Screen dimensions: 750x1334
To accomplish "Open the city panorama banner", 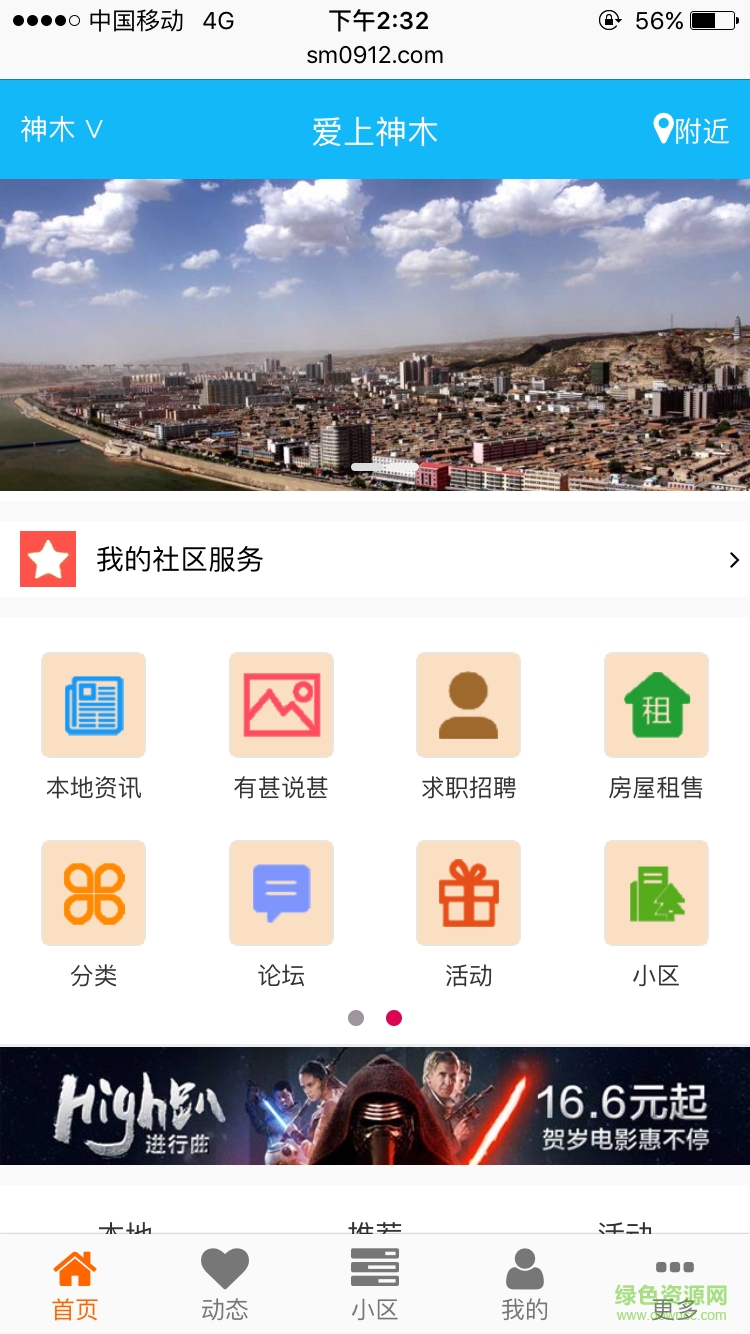I will click(x=375, y=335).
